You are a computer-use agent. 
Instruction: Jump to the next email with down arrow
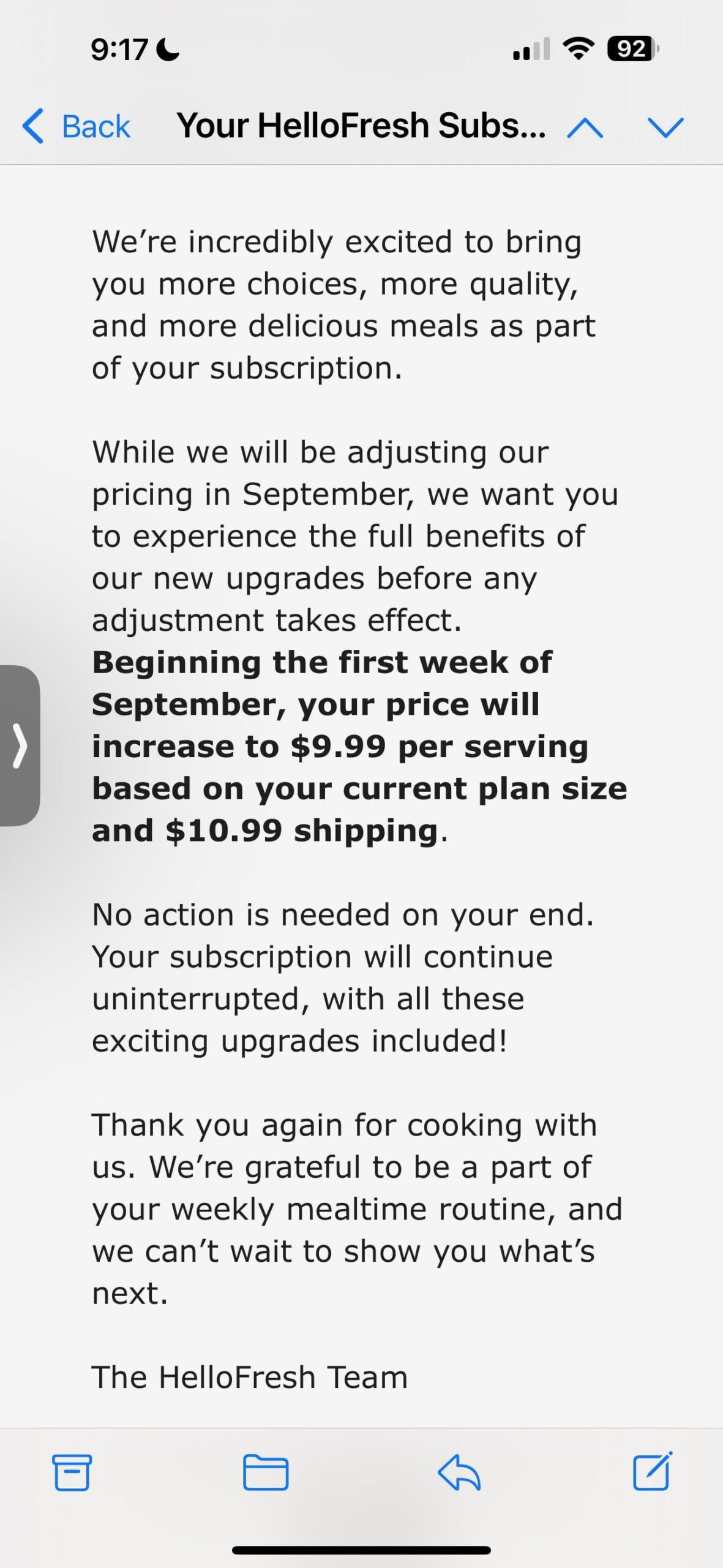click(x=665, y=127)
